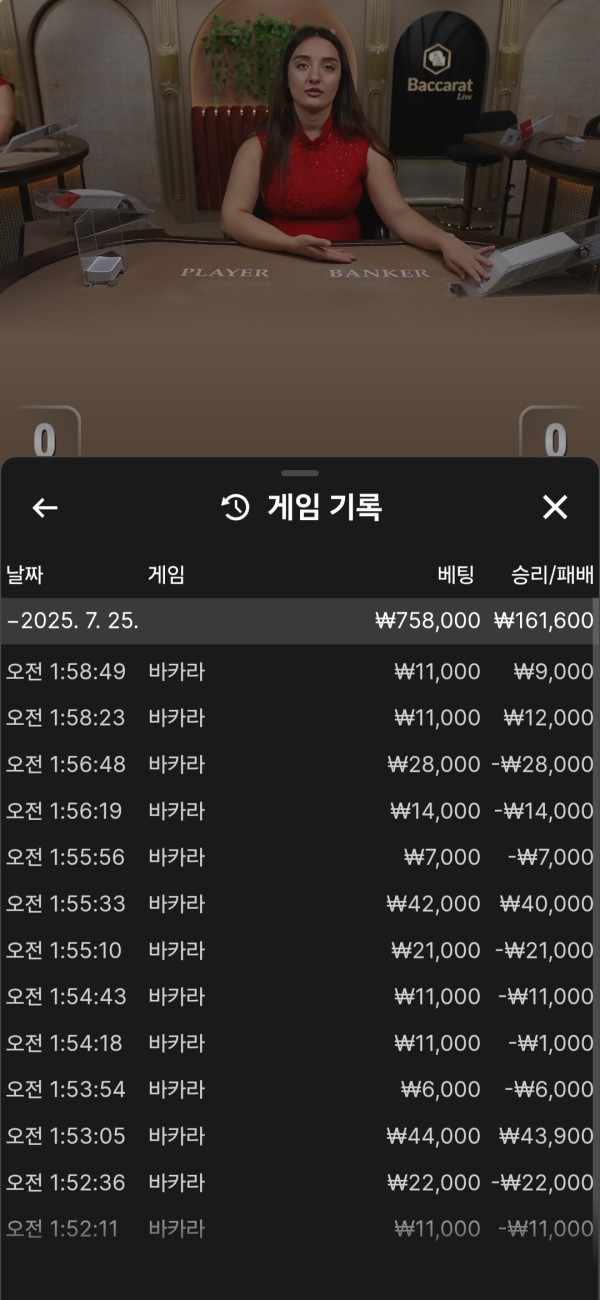This screenshot has height=1300, width=600.
Task: Select the 오전 1:56:48 round entry
Action: [x=300, y=765]
